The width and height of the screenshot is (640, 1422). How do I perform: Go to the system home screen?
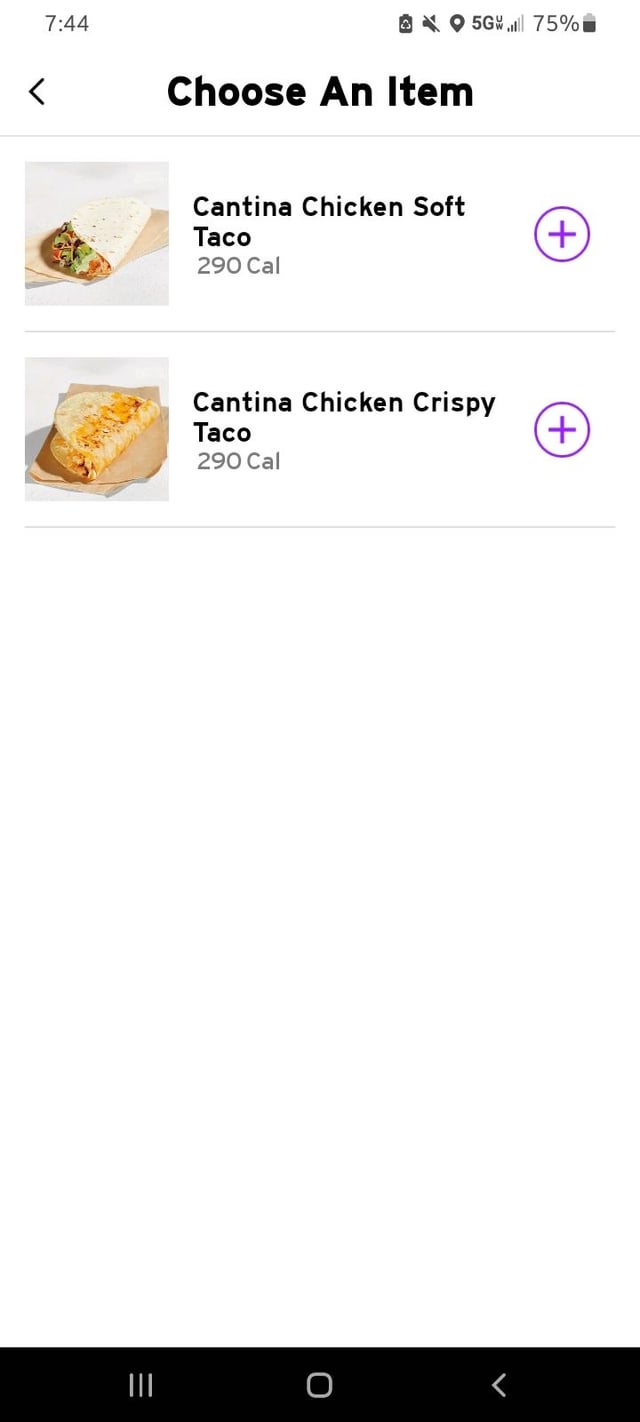tap(319, 1384)
